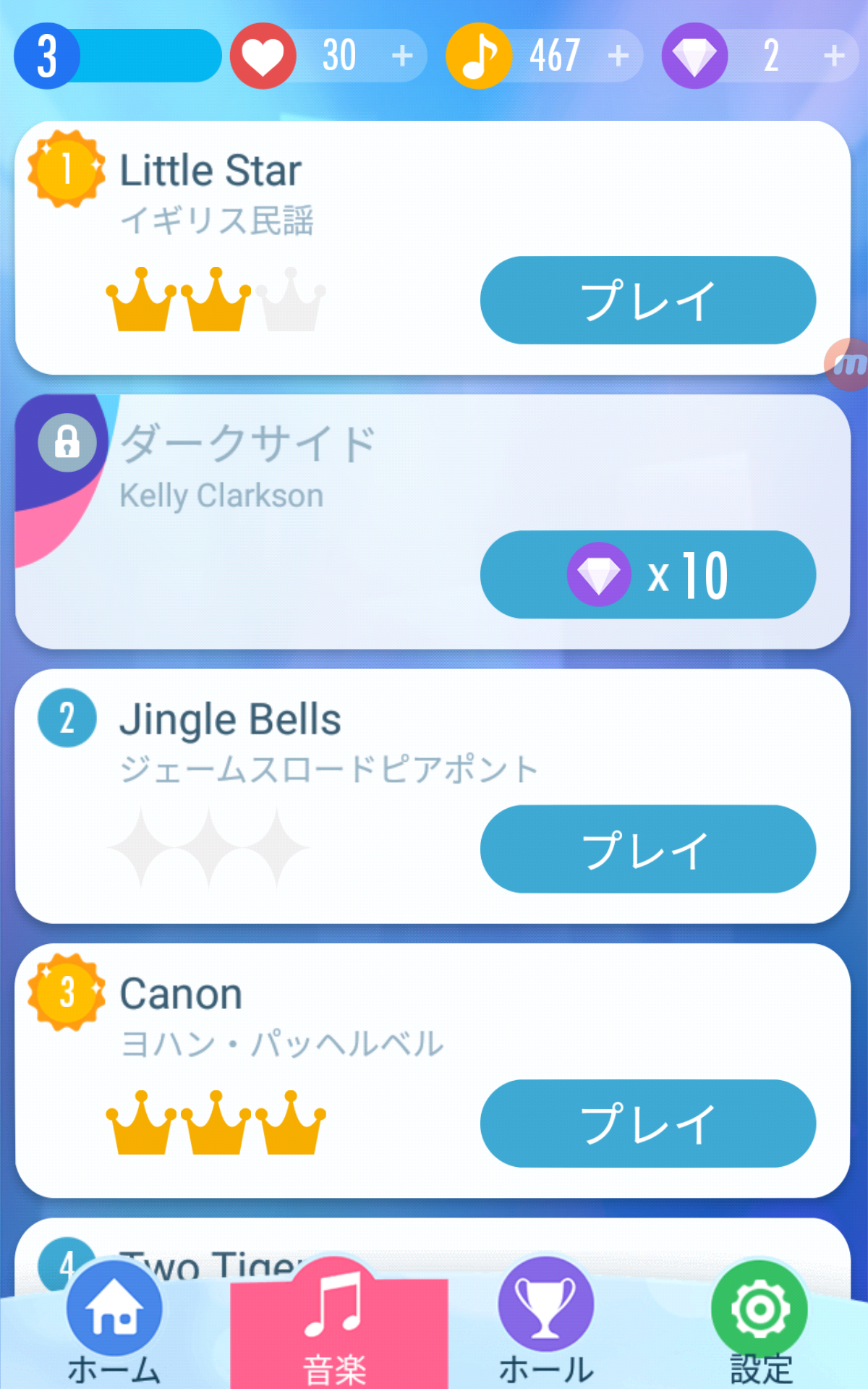Viewport: 868px width, 1389px height.
Task: Add more hearts with the plus button
Action: (x=402, y=56)
